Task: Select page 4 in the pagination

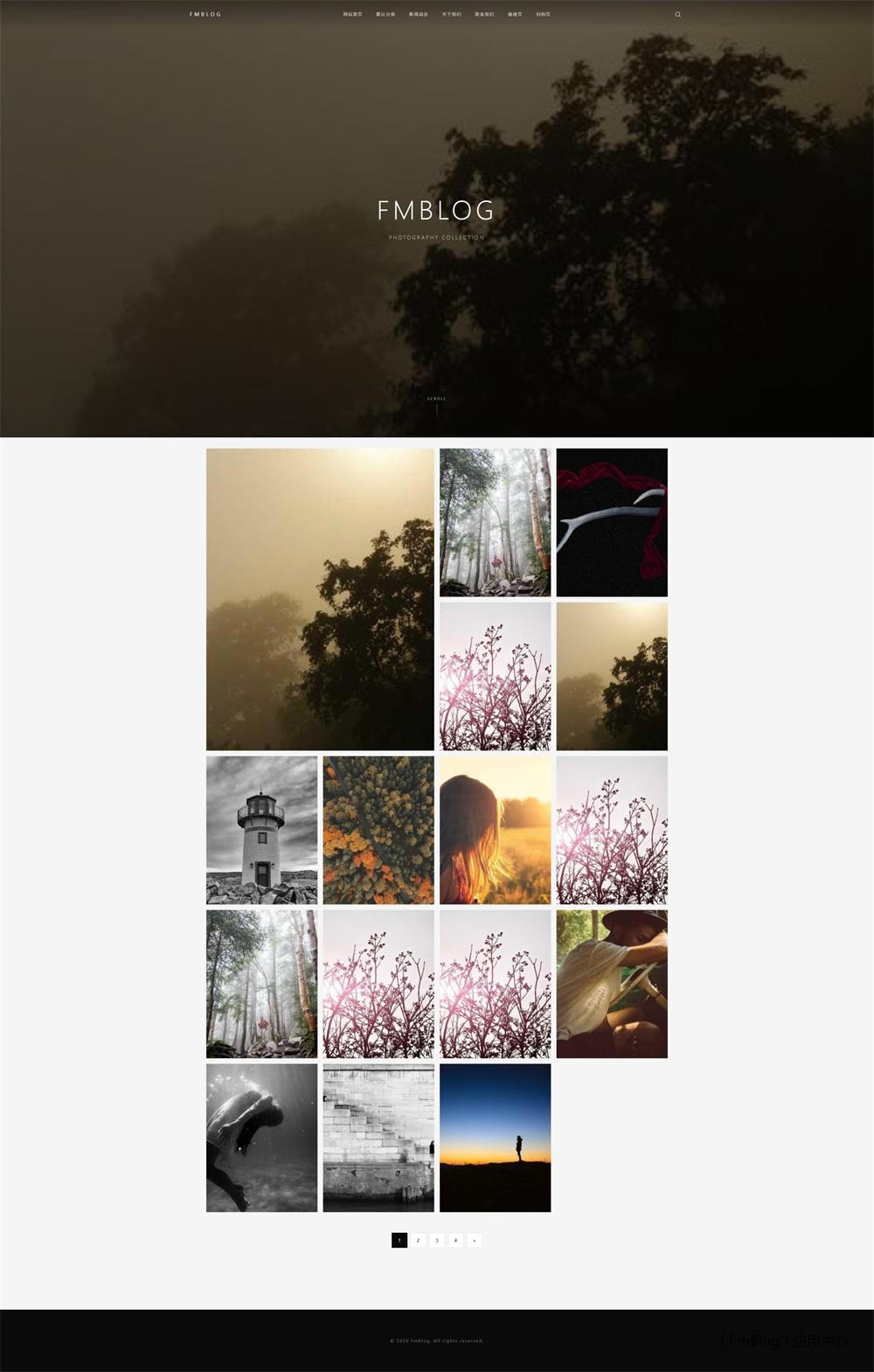Action: [x=455, y=1240]
